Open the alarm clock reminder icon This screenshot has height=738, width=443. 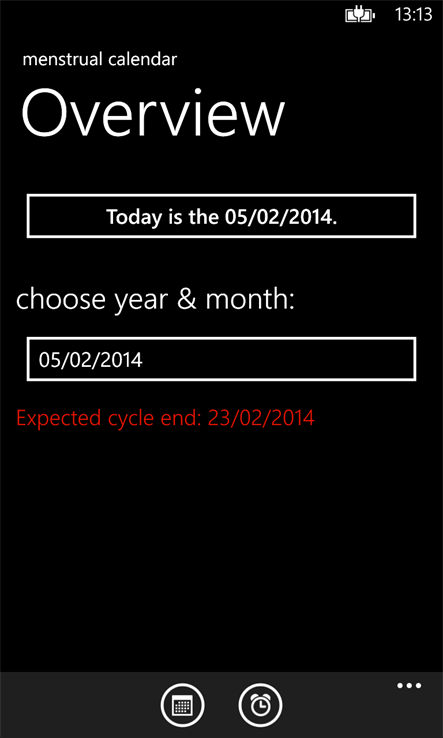point(260,706)
